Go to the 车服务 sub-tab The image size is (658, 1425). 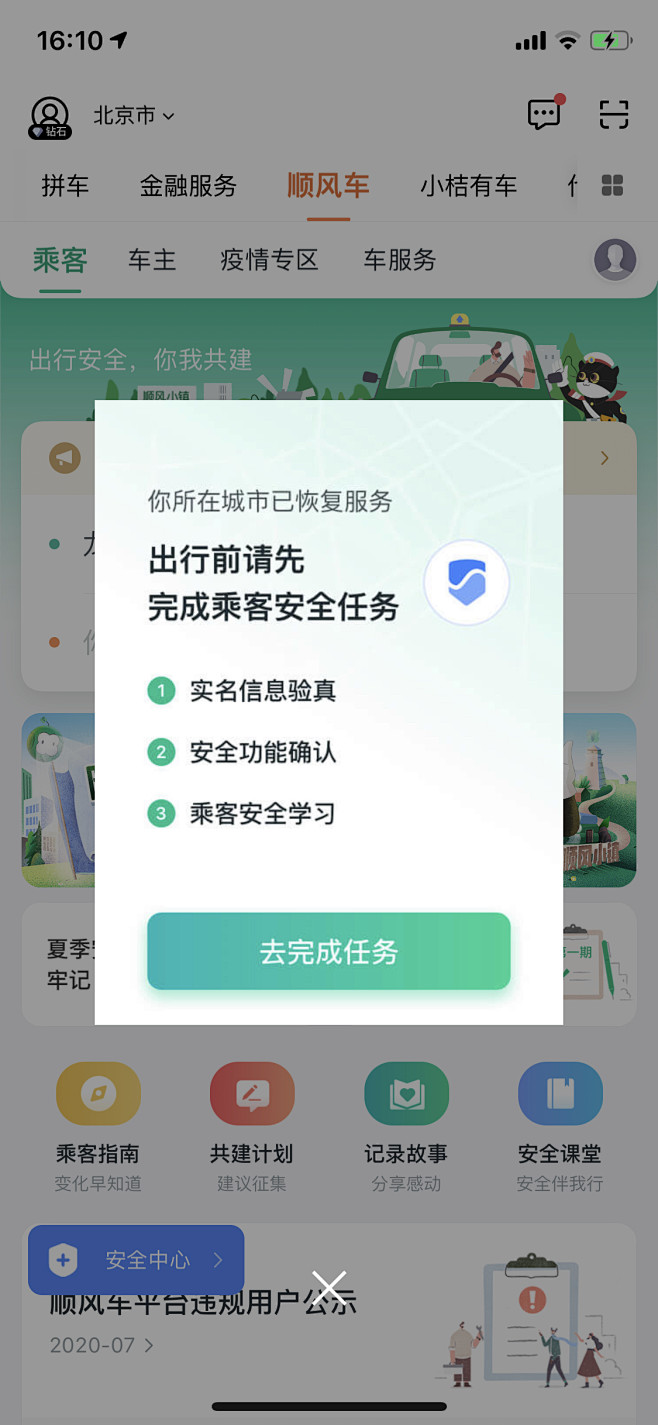pos(400,260)
